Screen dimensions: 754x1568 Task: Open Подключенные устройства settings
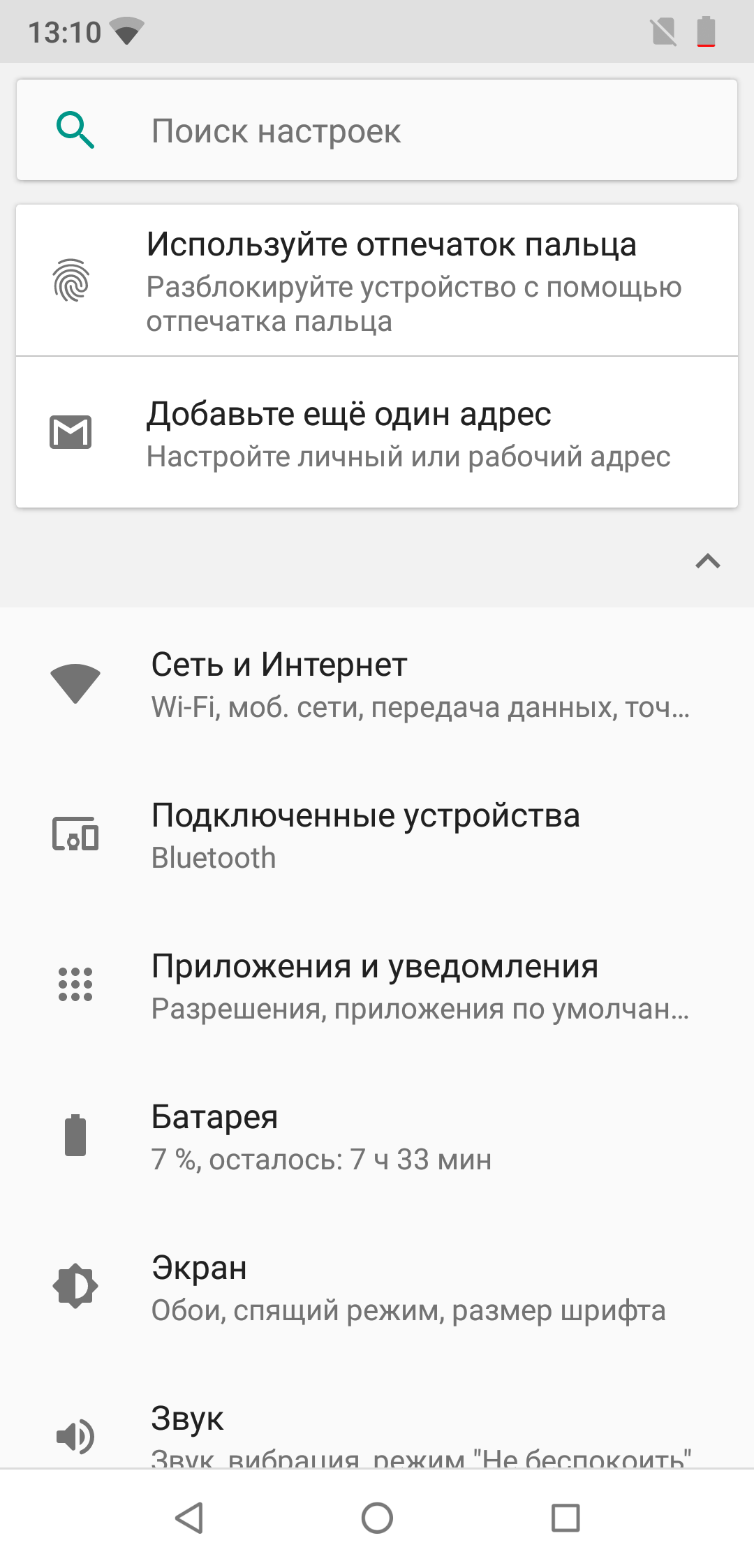(x=377, y=835)
